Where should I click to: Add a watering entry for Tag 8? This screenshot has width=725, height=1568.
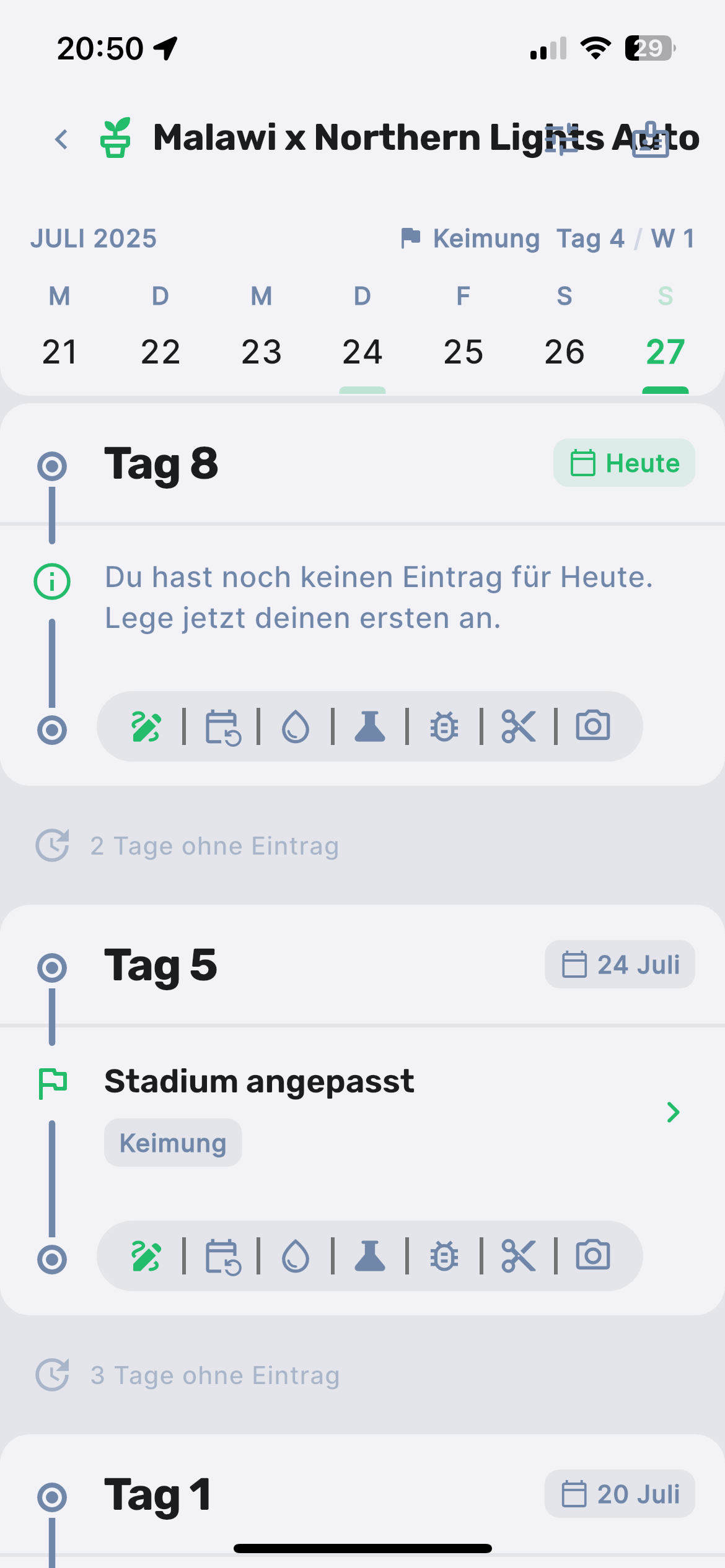tap(296, 726)
